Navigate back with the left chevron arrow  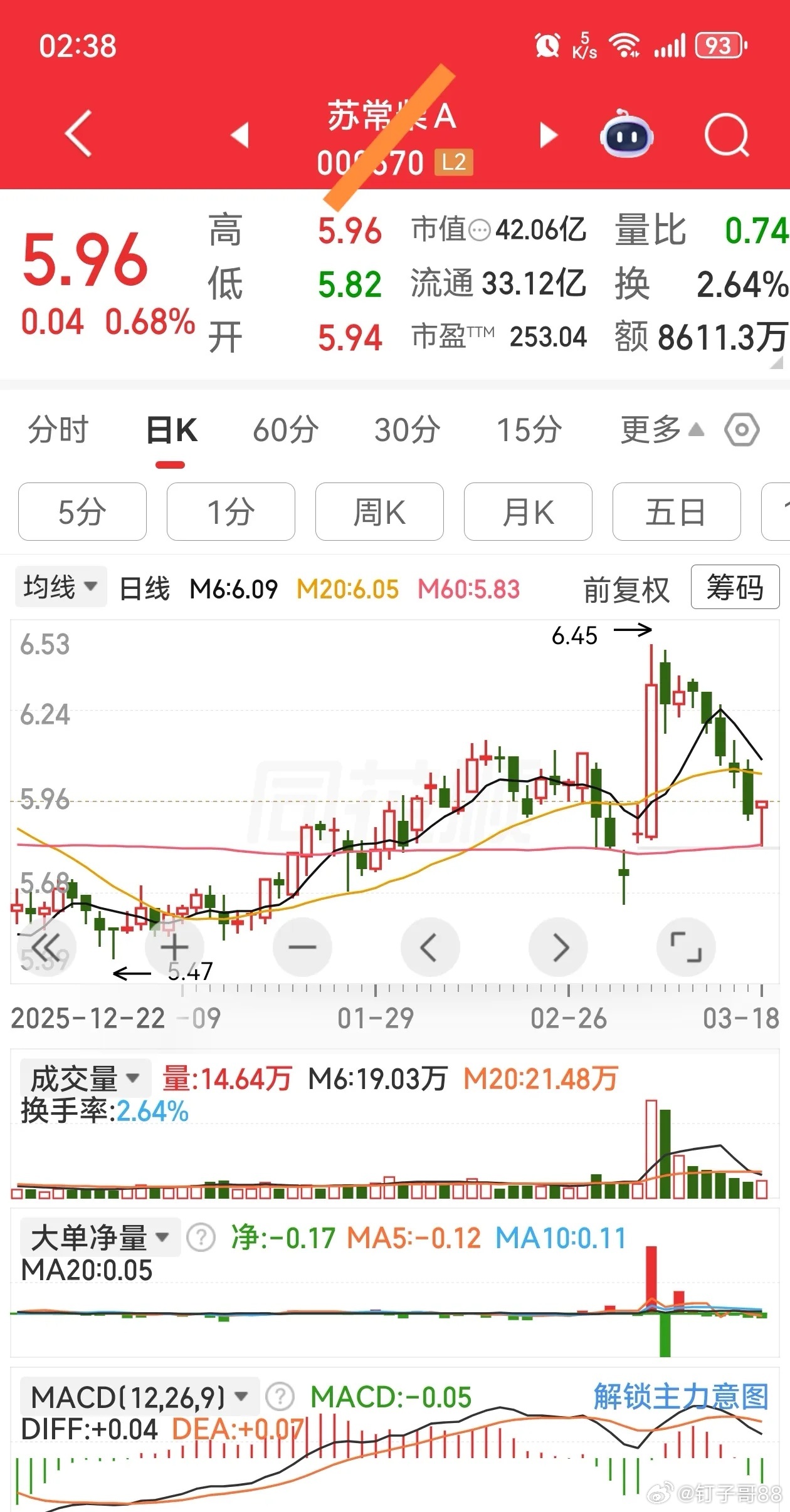[x=77, y=135]
